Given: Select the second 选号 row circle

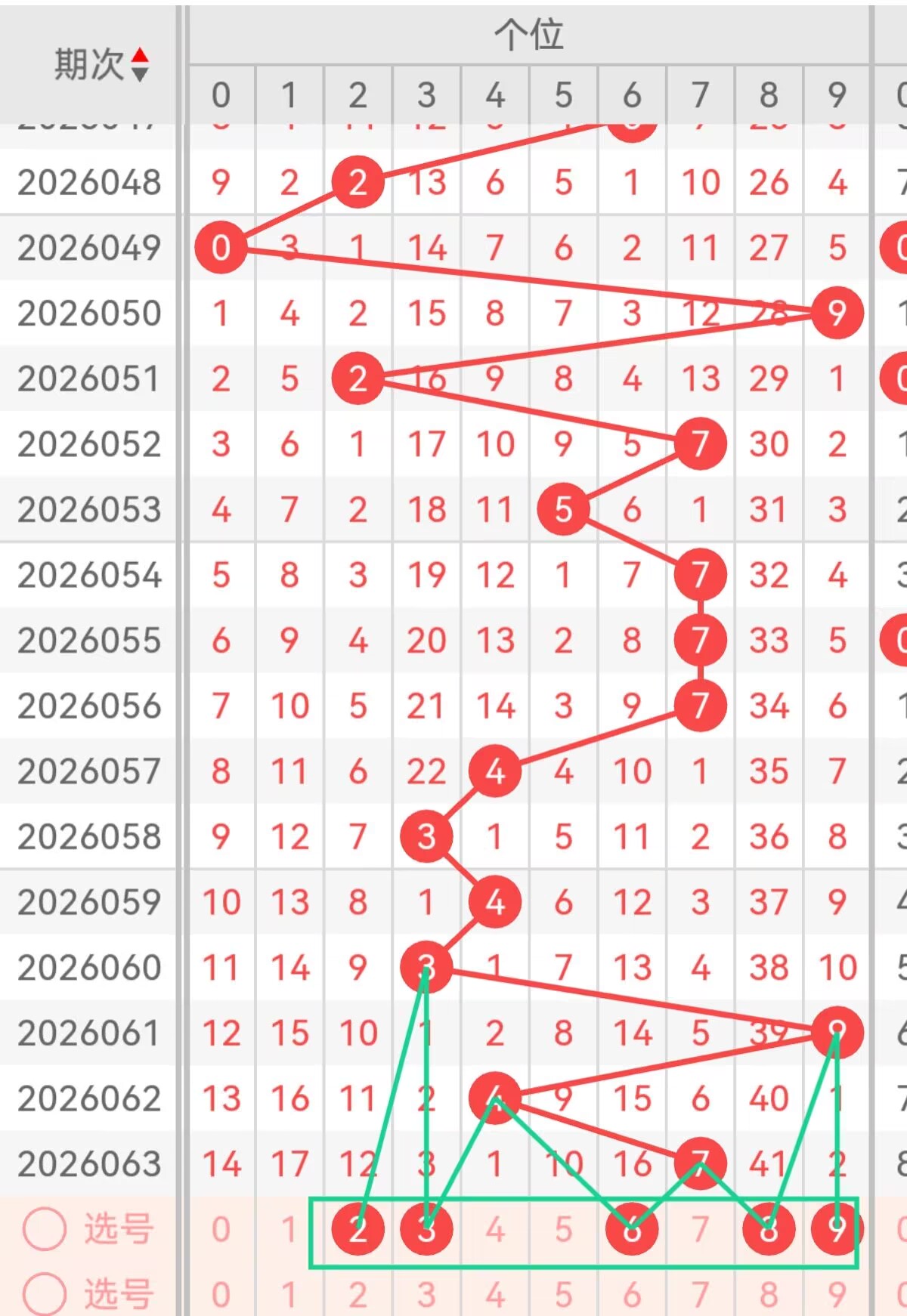Looking at the screenshot, I should tap(44, 1294).
